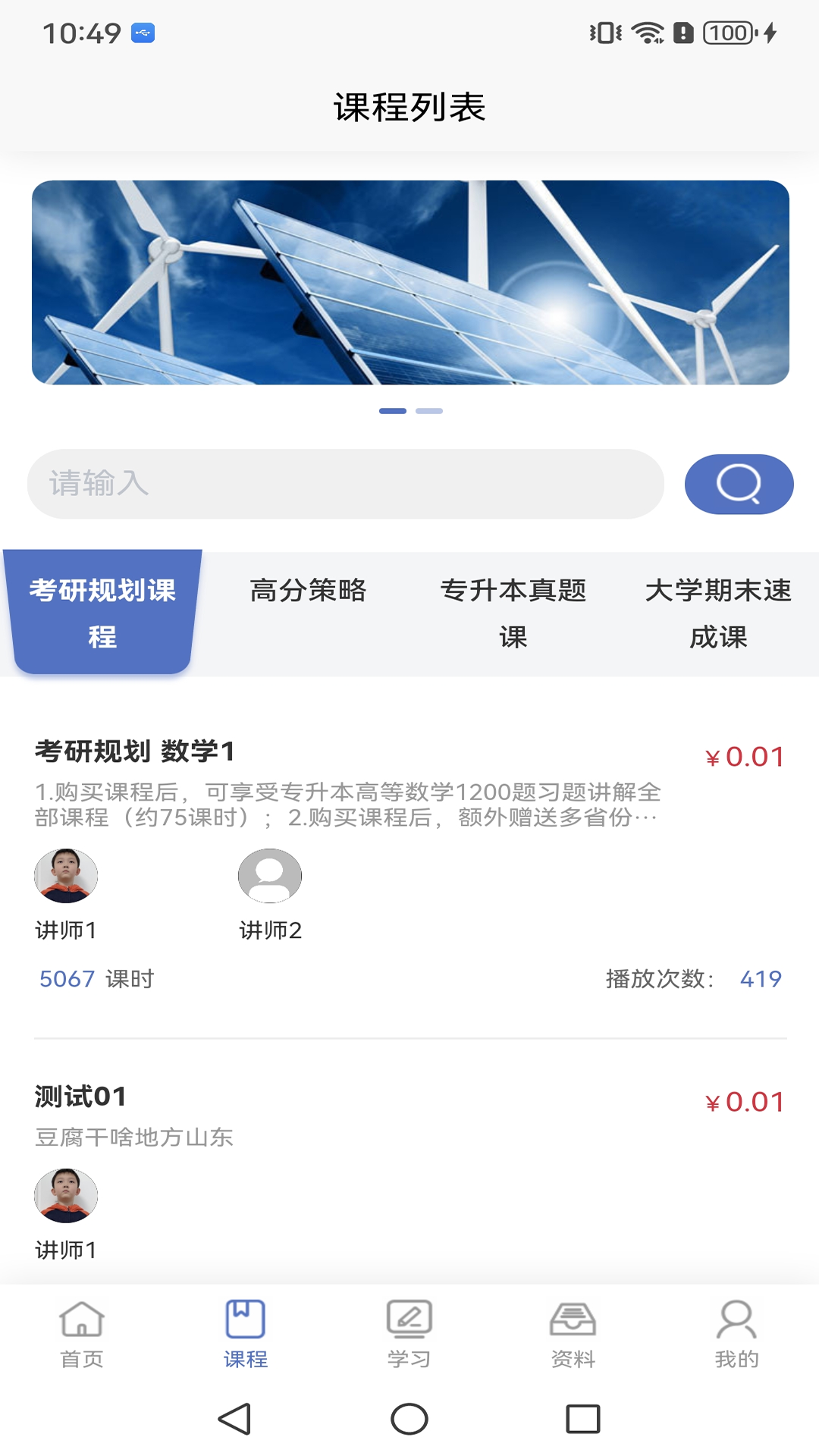The width and height of the screenshot is (819, 1456).
Task: Tap the blue search button
Action: pyautogui.click(x=739, y=484)
